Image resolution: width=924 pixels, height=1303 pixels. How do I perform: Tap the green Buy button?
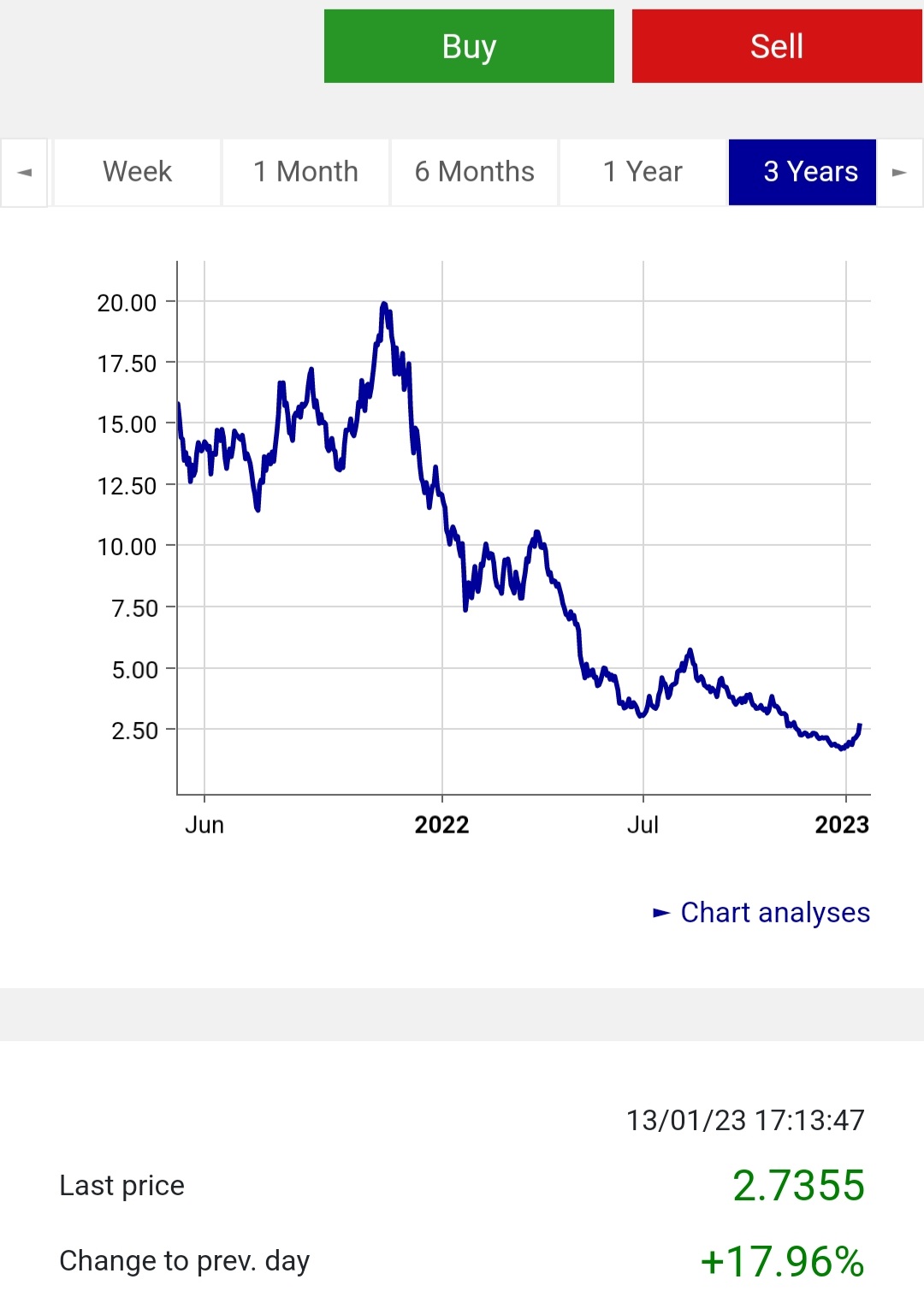tap(469, 46)
